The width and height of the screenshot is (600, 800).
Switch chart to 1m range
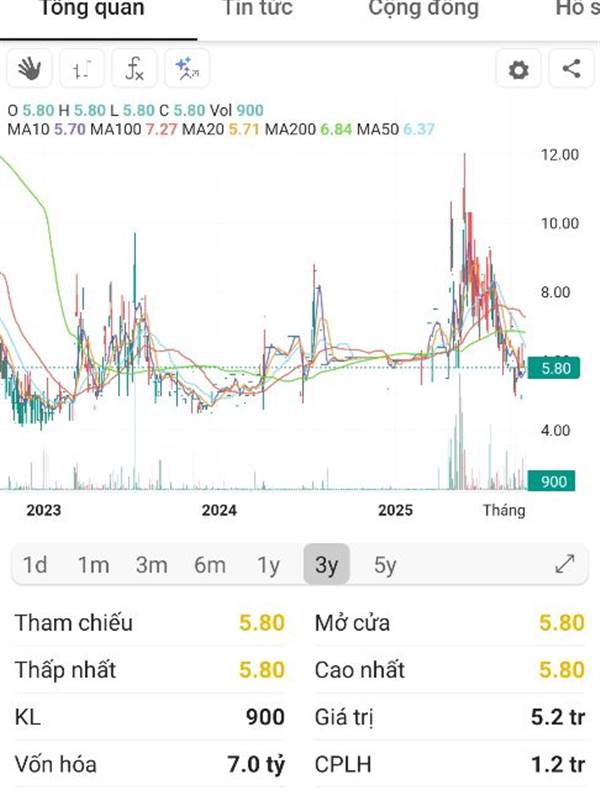tap(93, 565)
